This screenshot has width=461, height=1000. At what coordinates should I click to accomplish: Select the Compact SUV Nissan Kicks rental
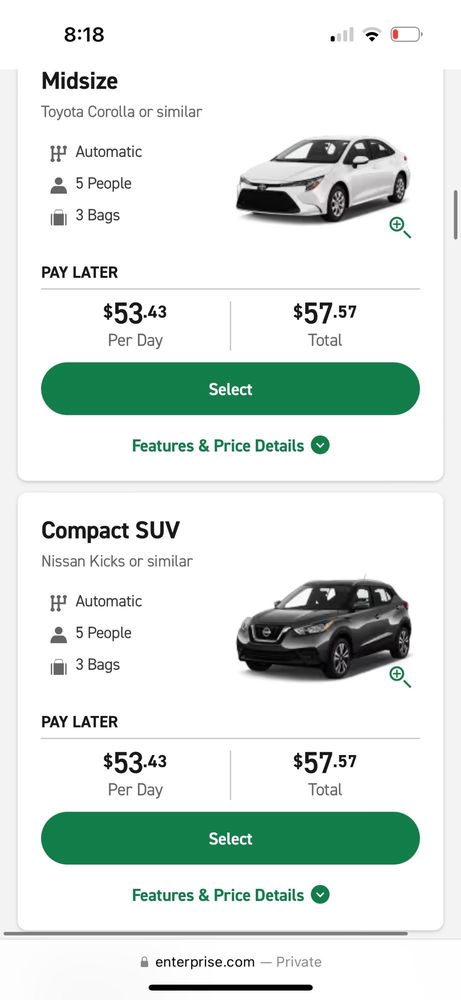coord(230,839)
